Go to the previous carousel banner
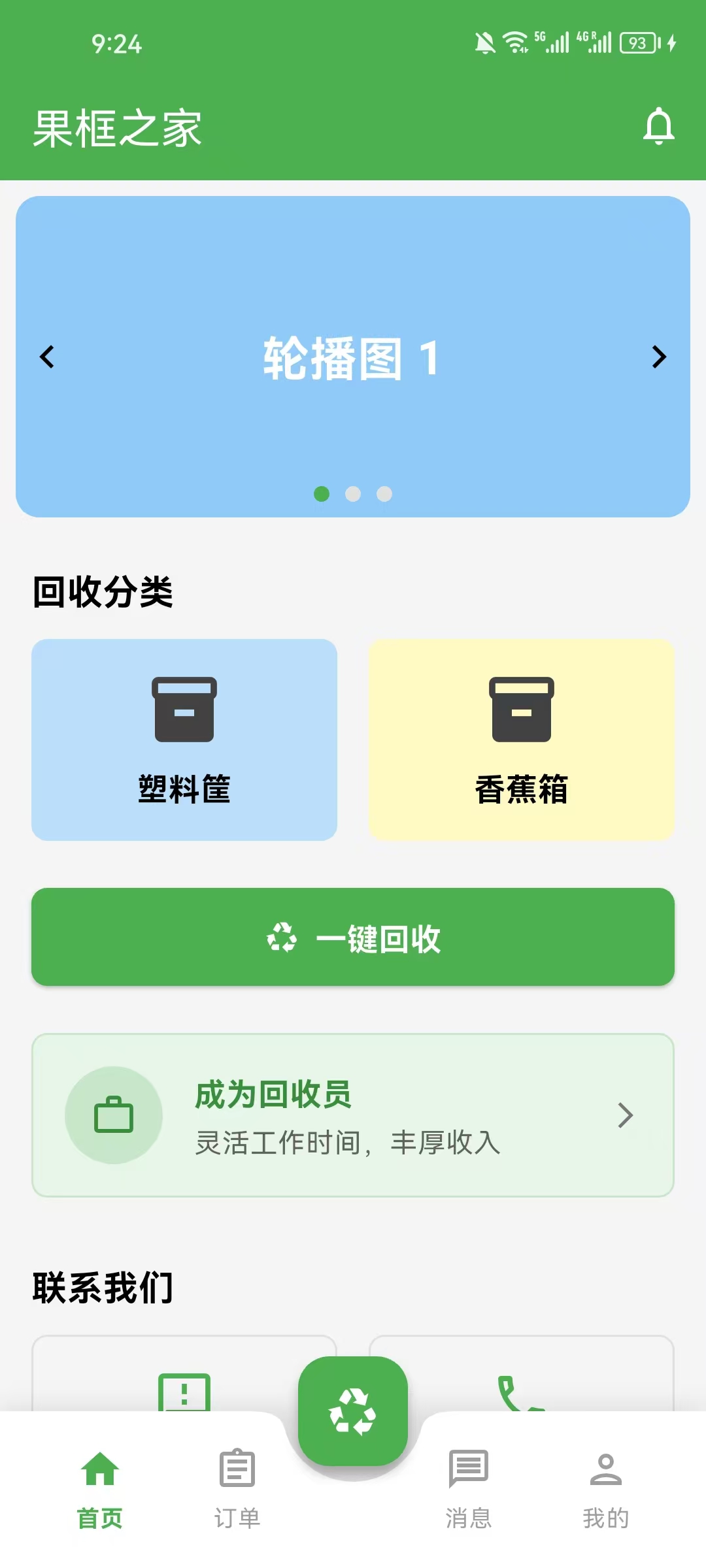This screenshot has height=1568, width=706. (x=47, y=357)
